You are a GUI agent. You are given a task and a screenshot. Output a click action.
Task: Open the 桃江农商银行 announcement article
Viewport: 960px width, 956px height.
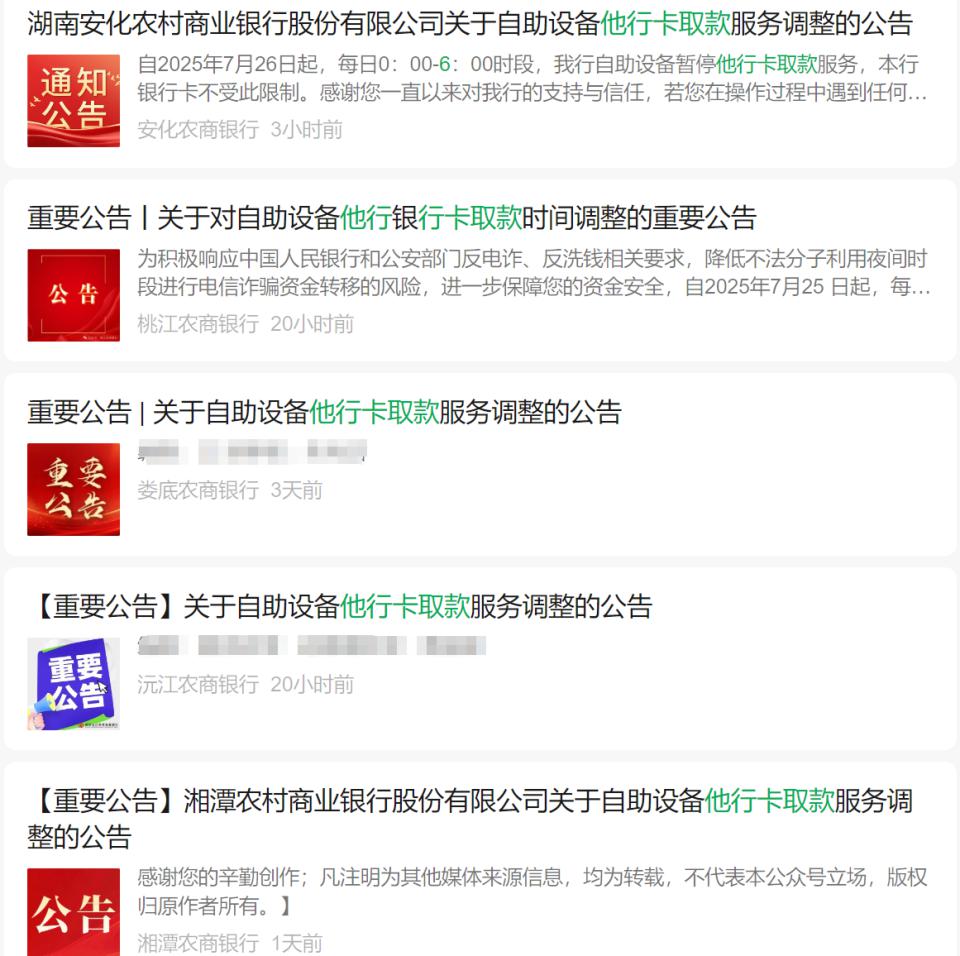click(391, 218)
